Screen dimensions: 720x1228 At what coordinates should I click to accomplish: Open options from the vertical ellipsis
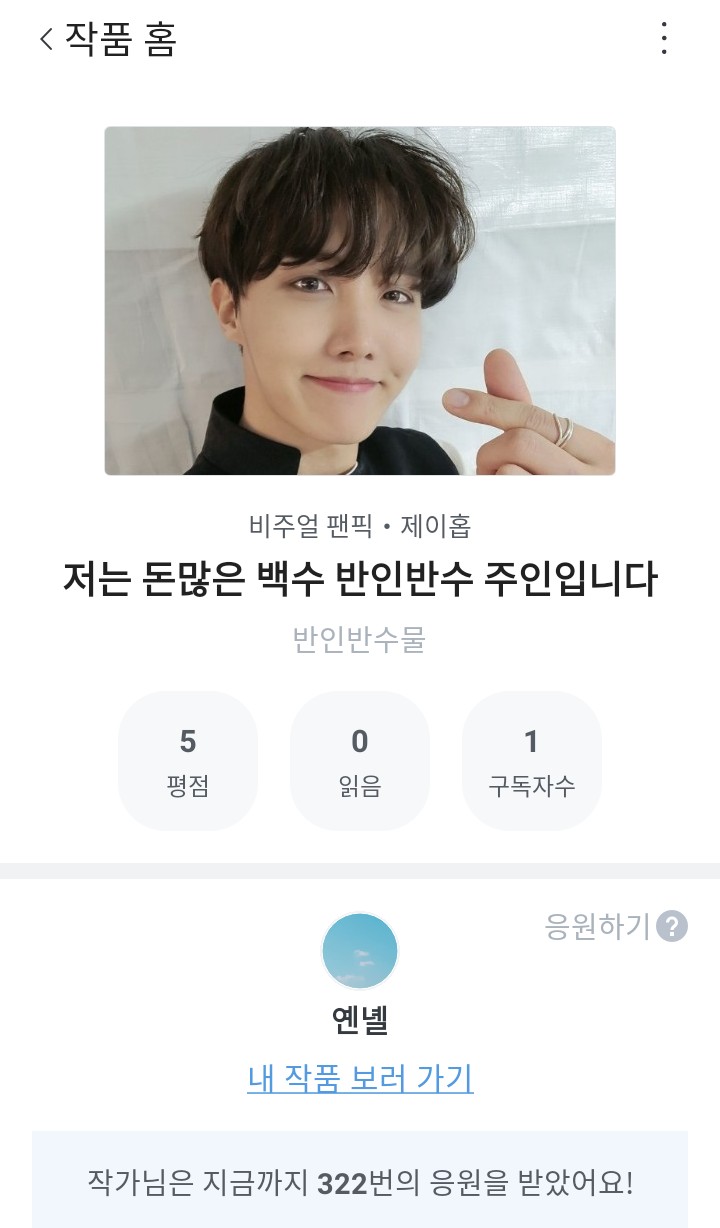point(663,39)
